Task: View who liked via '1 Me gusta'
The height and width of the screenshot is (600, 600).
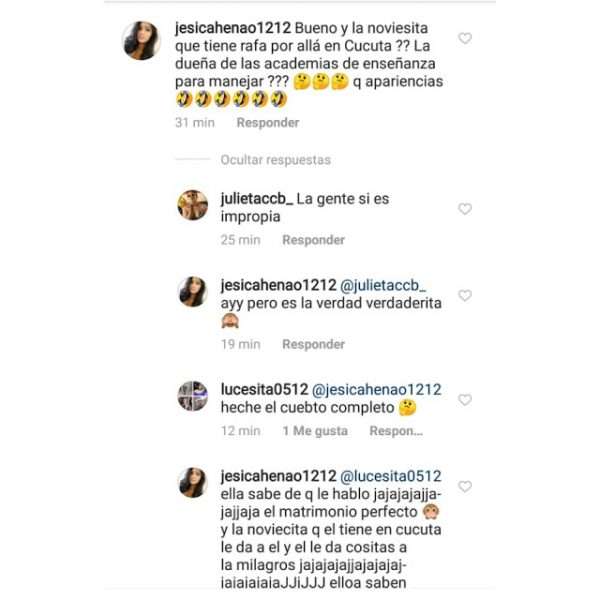Action: tap(315, 431)
